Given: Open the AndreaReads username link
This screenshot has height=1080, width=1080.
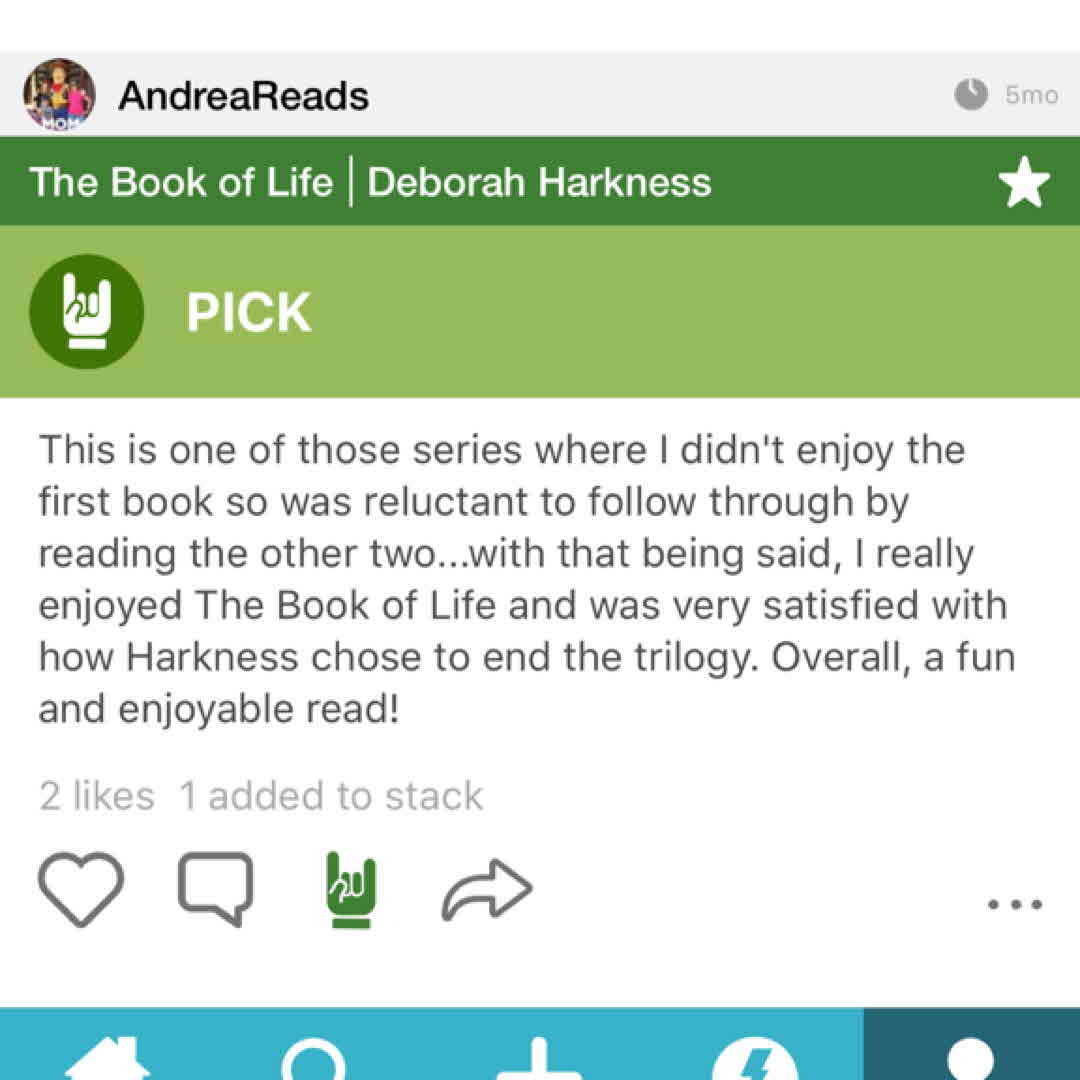Looking at the screenshot, I should point(243,96).
